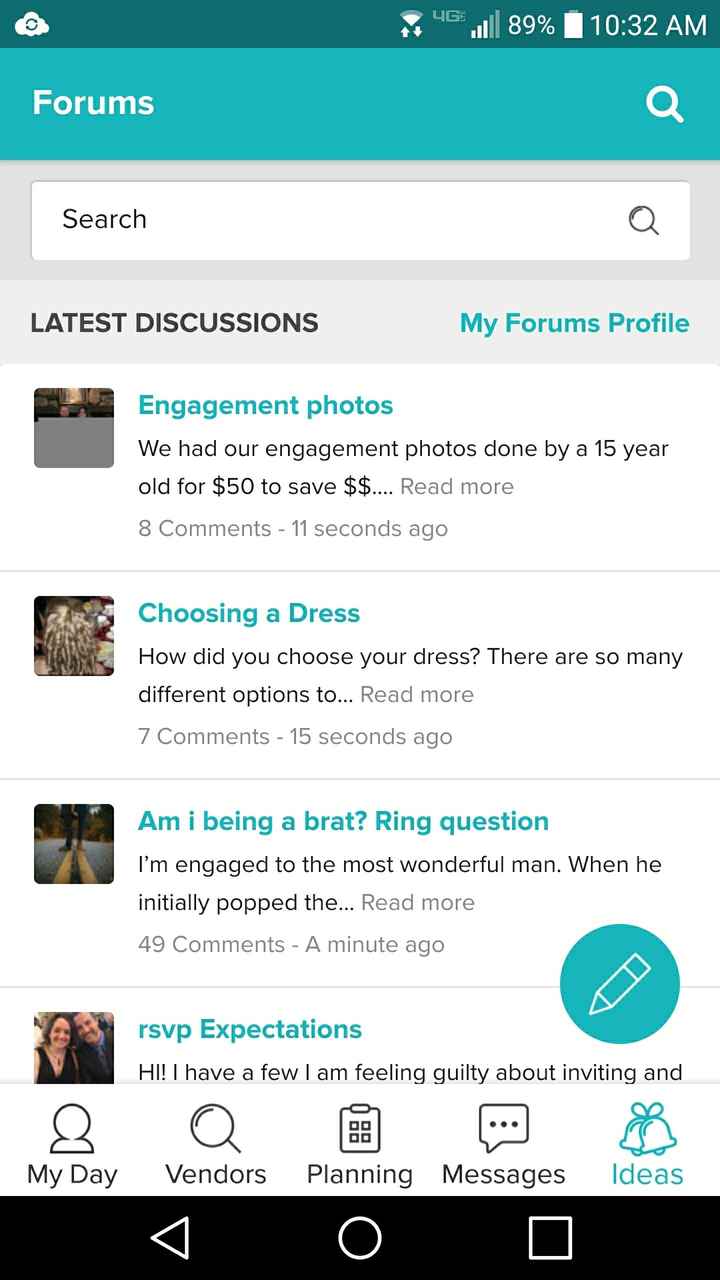Open the Messages tab

coord(504,1144)
